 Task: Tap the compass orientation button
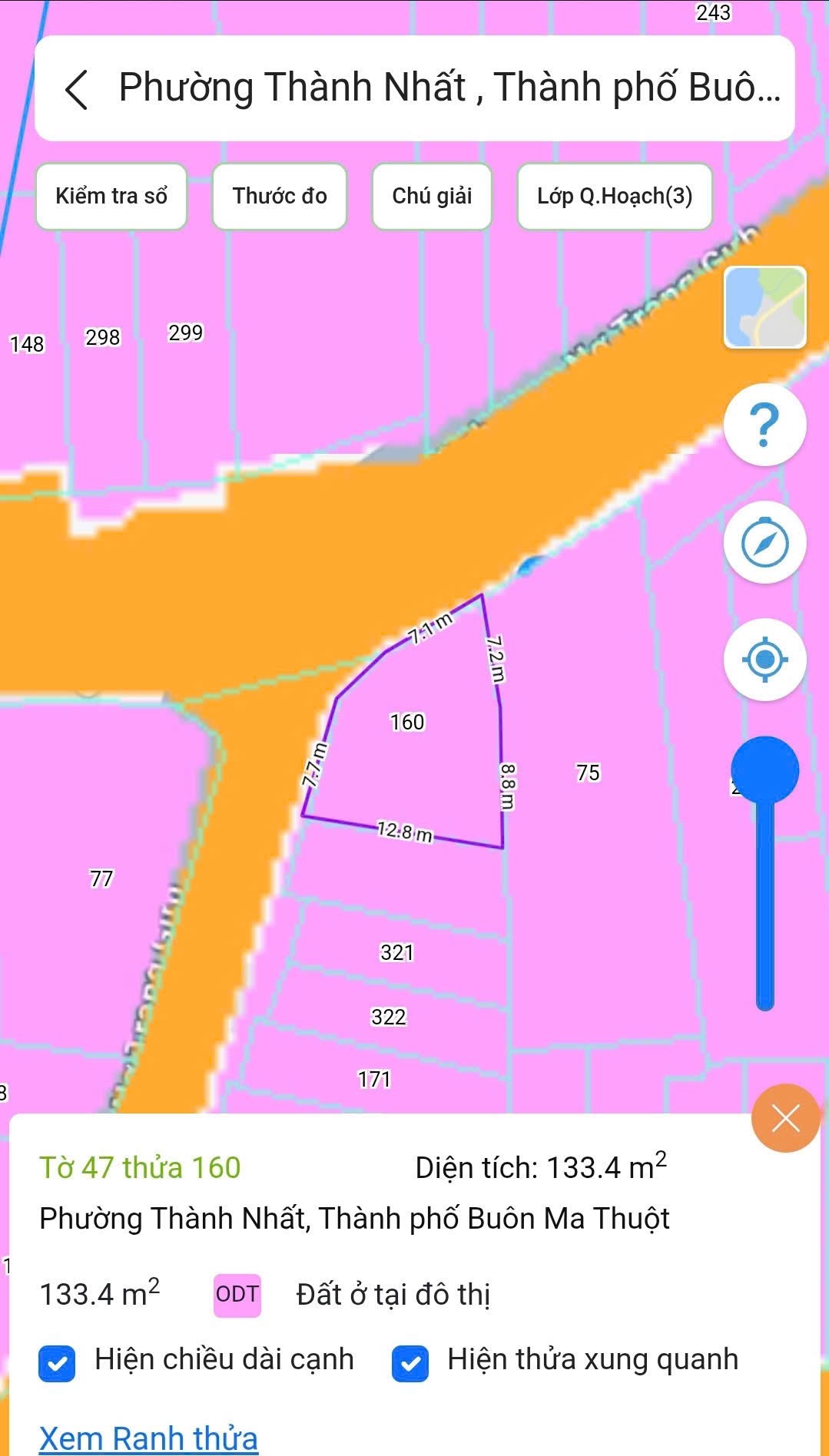[x=764, y=543]
